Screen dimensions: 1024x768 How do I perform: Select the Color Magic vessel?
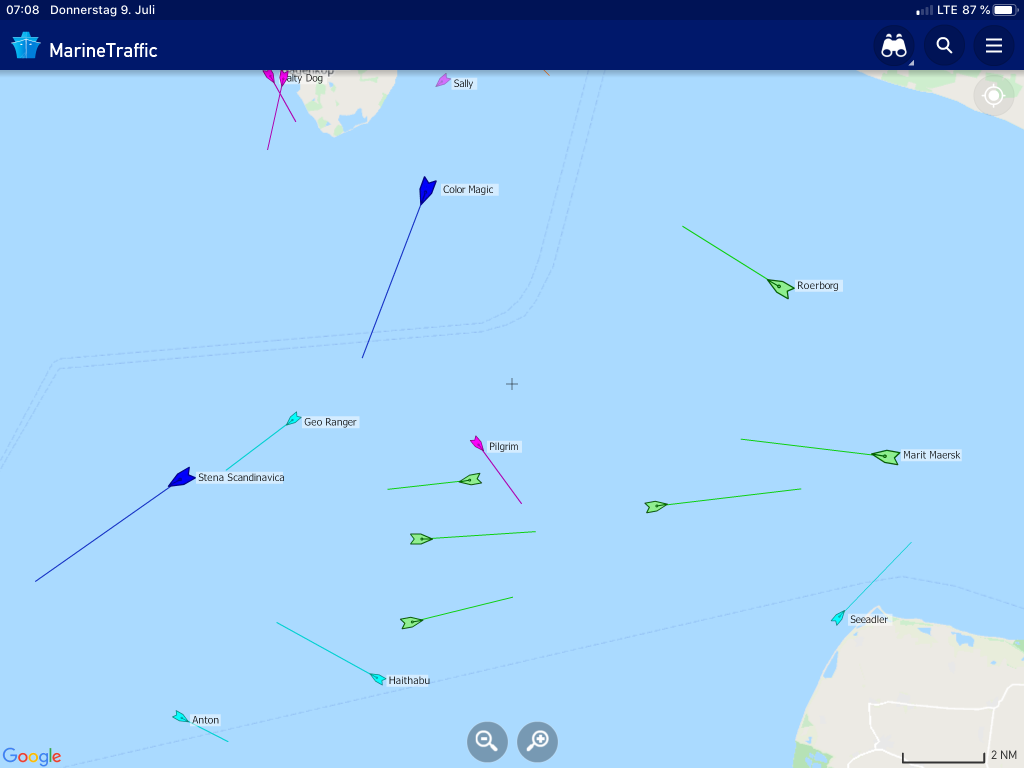[x=427, y=189]
